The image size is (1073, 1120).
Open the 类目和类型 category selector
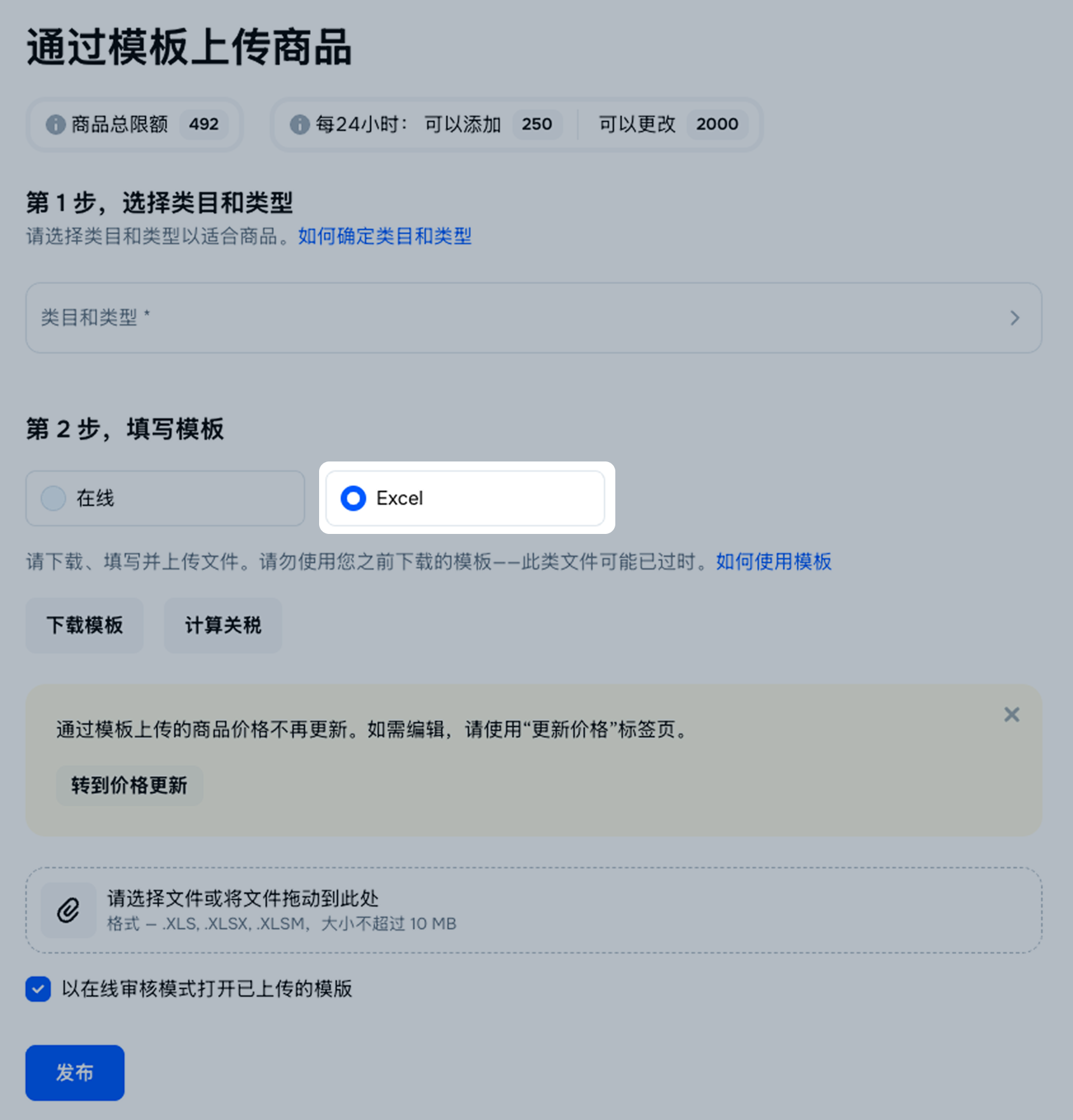coord(533,318)
